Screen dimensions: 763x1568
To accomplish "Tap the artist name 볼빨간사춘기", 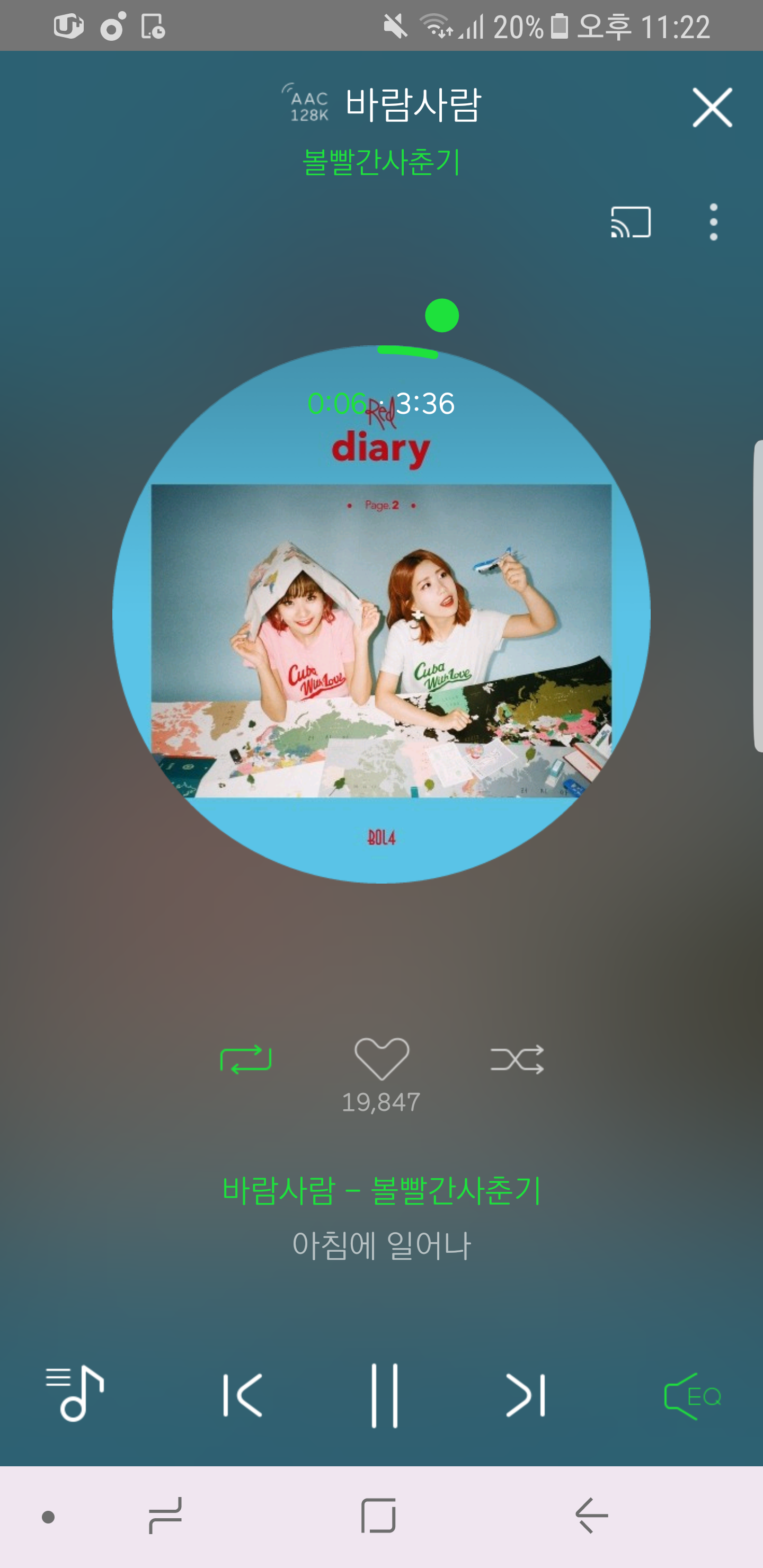I will (x=381, y=162).
